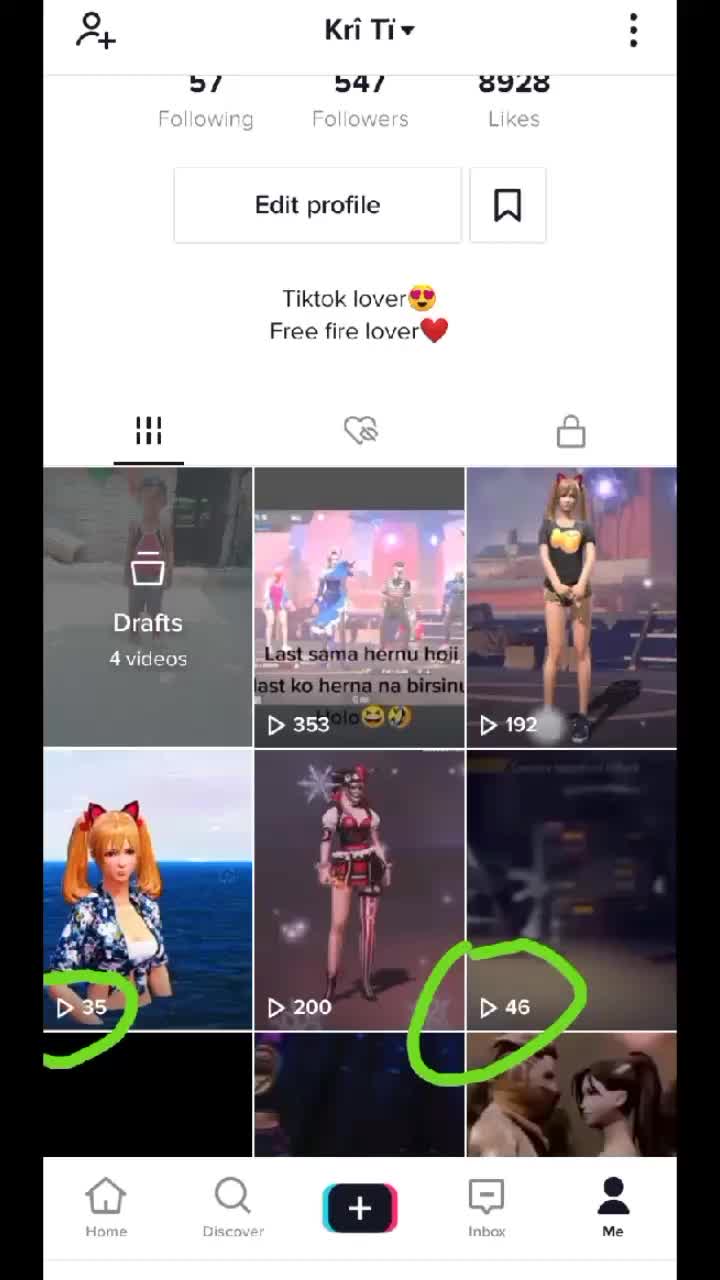This screenshot has width=720, height=1280.
Task: Open the Drafts folder with 4 videos
Action: coord(148,607)
